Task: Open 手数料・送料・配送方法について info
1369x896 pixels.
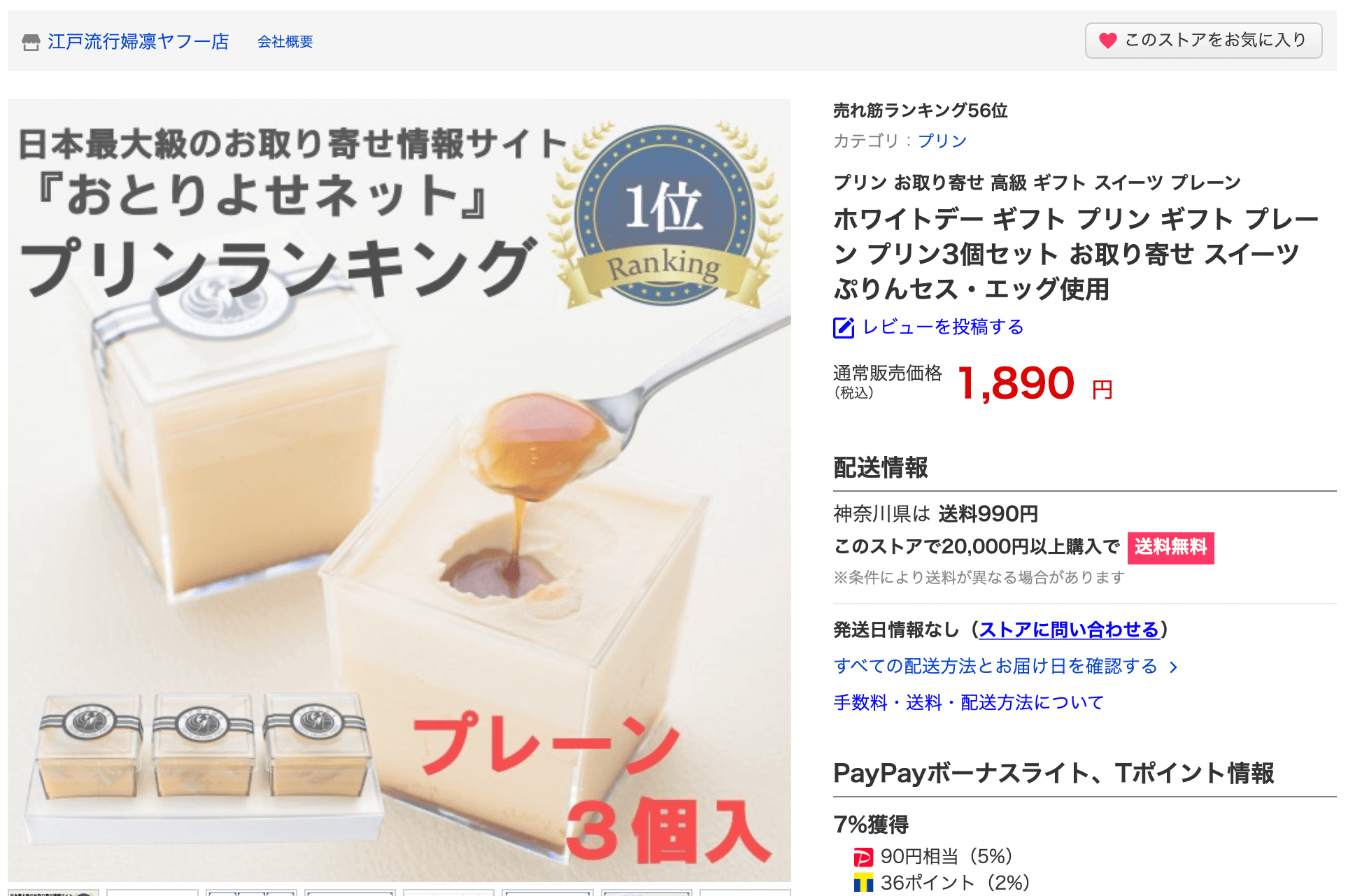Action: pyautogui.click(x=968, y=703)
